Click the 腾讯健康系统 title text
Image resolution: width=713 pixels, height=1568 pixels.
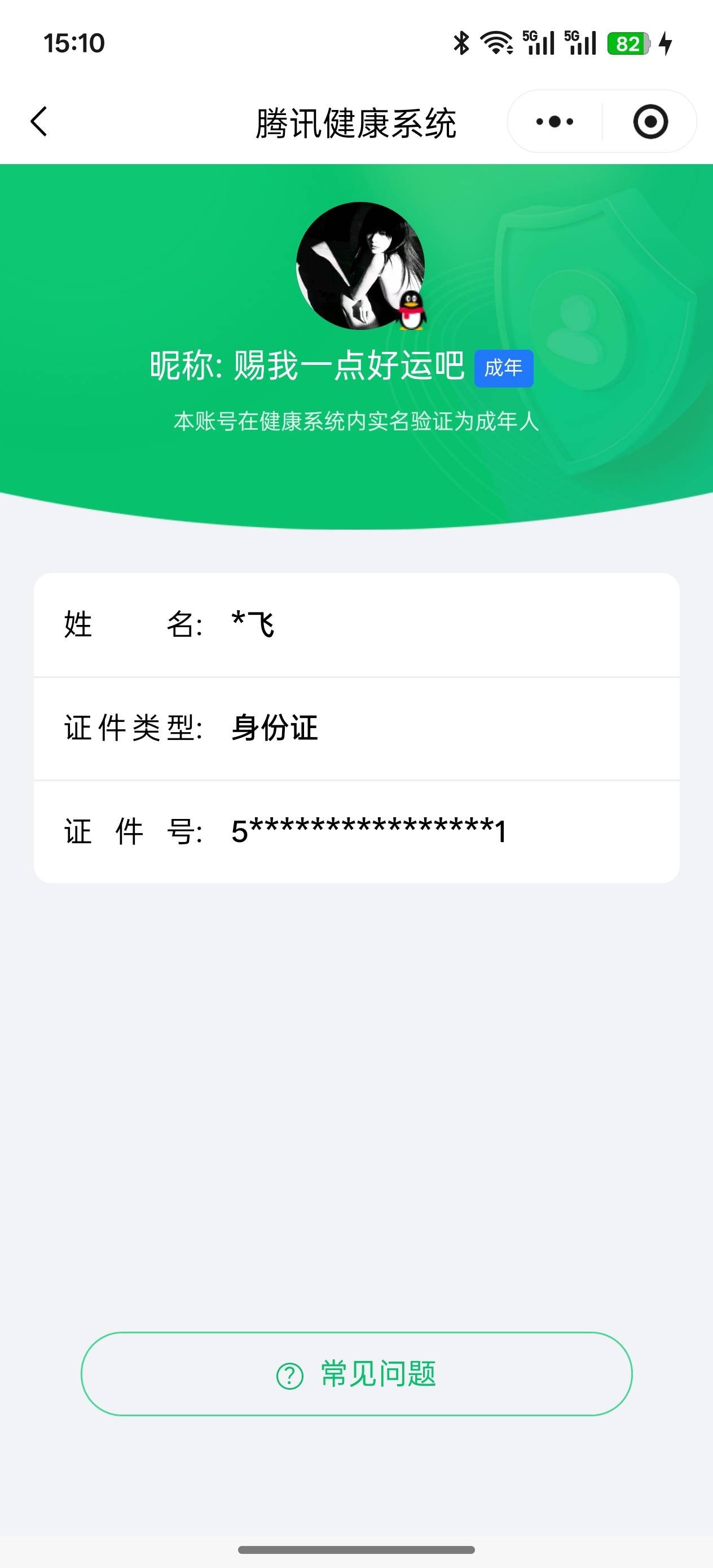pos(356,121)
